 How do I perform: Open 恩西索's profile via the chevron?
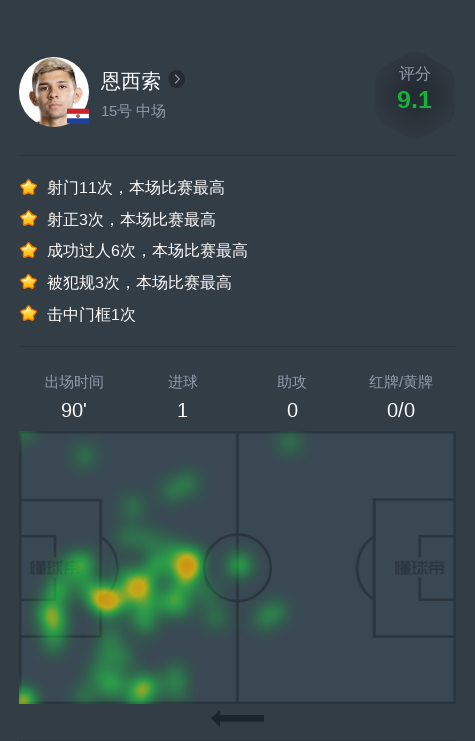[x=177, y=79]
